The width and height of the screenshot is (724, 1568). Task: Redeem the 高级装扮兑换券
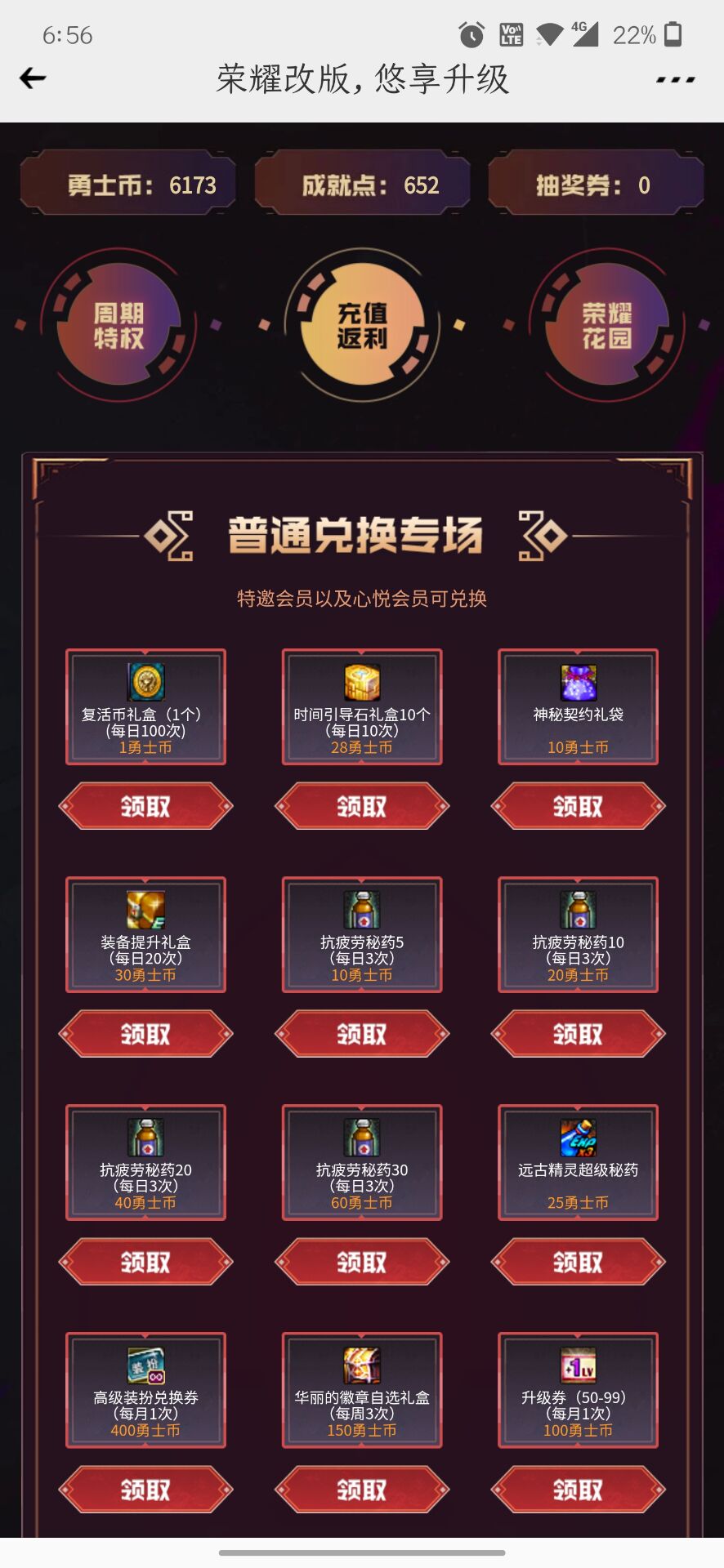point(145,1490)
